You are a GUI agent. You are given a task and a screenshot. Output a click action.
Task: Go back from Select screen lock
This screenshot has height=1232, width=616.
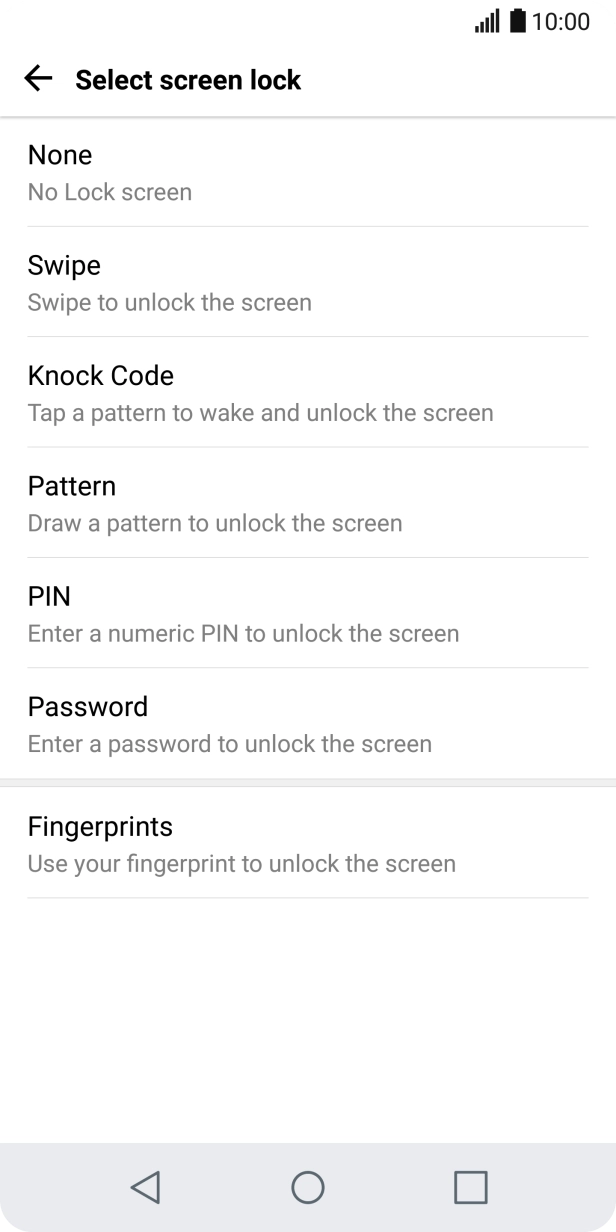pyautogui.click(x=38, y=79)
